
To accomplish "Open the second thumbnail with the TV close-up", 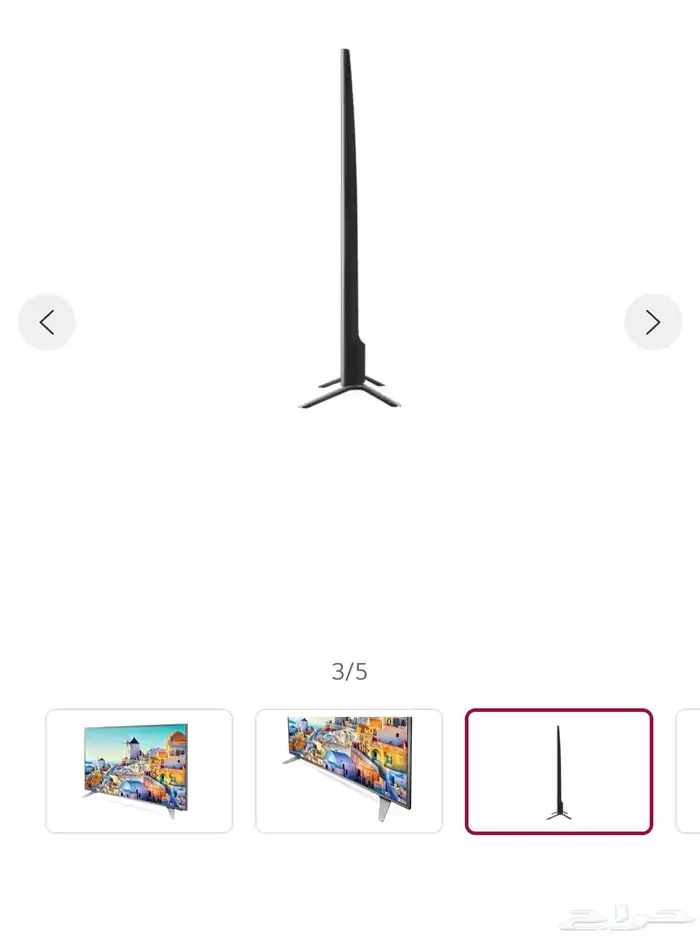I will tap(349, 771).
